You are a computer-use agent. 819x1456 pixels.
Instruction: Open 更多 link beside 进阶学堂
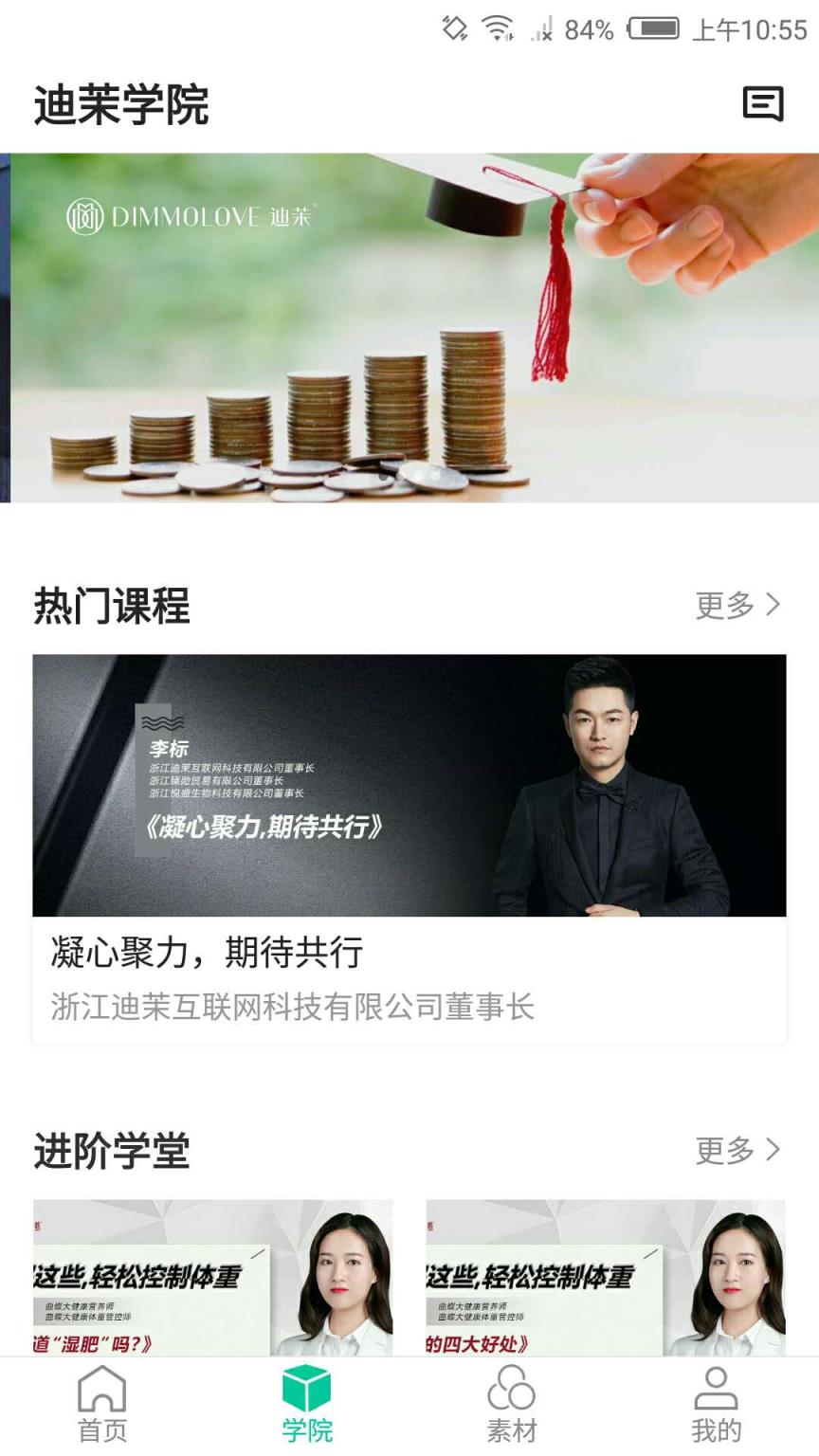coord(726,1150)
